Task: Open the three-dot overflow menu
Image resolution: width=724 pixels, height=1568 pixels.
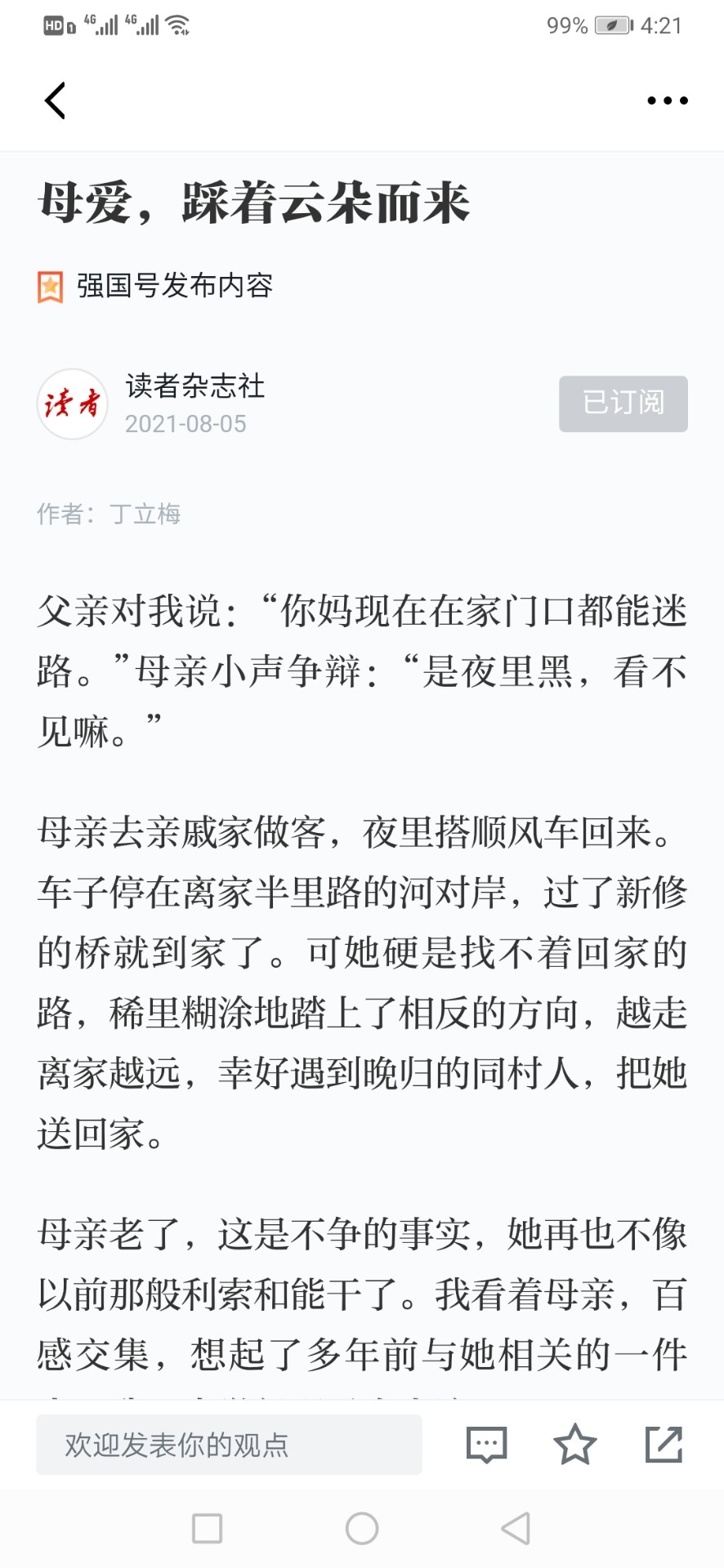Action: coord(667,100)
